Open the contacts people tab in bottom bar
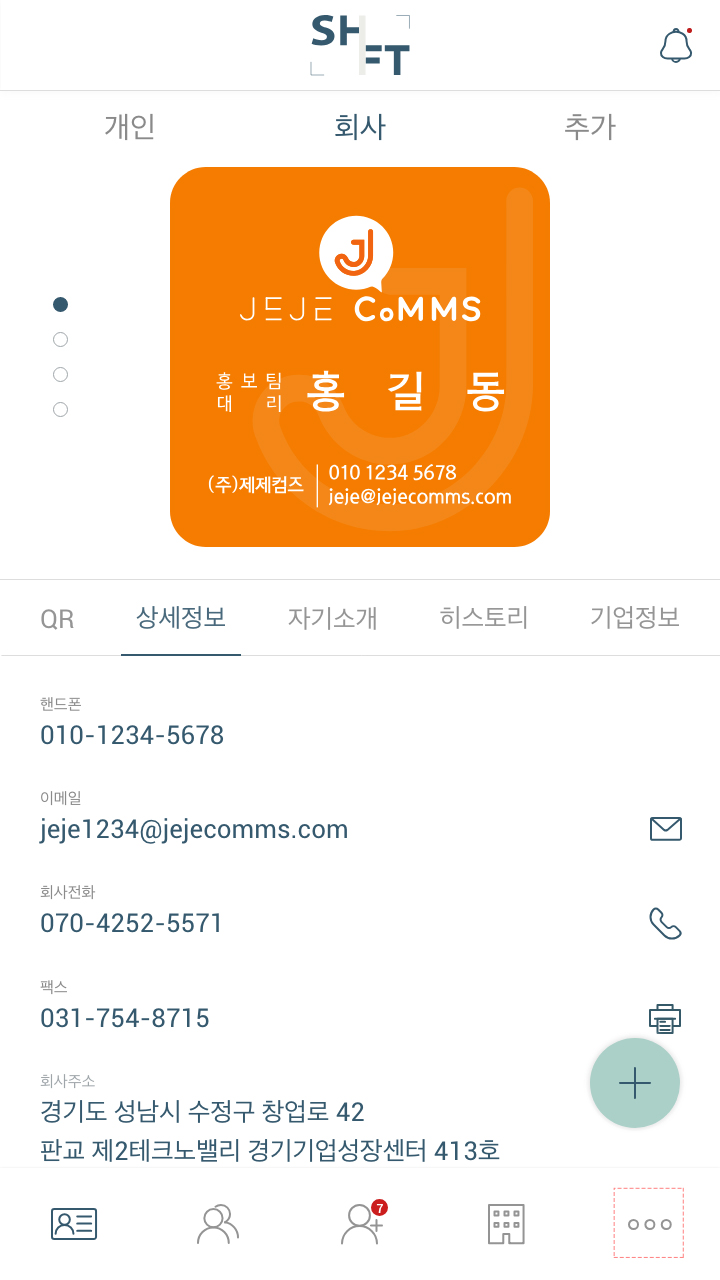The height and width of the screenshot is (1280, 720). [218, 1223]
